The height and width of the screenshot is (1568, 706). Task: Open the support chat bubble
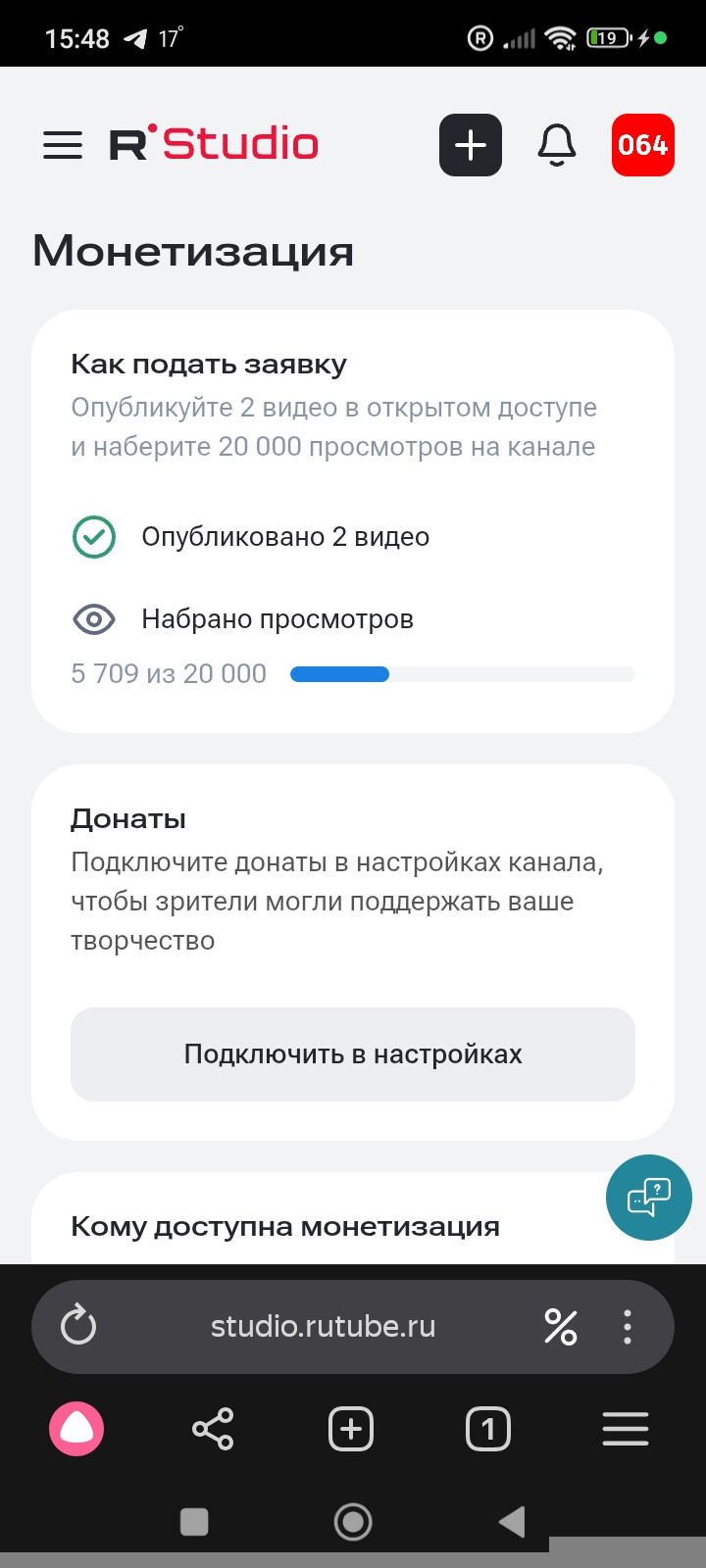648,1198
